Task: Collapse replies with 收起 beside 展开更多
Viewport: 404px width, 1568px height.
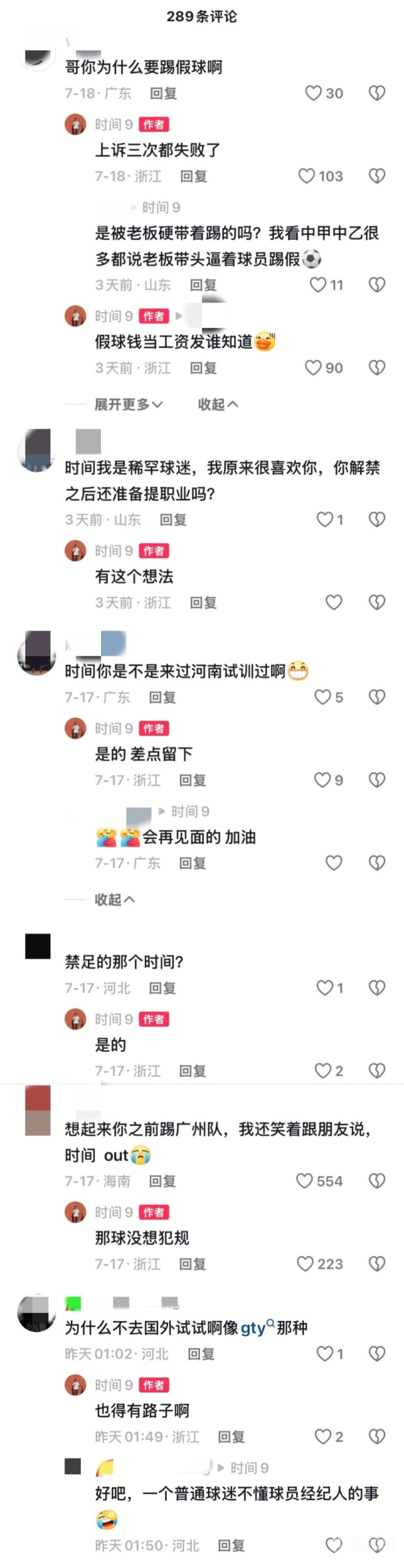Action: (x=218, y=404)
